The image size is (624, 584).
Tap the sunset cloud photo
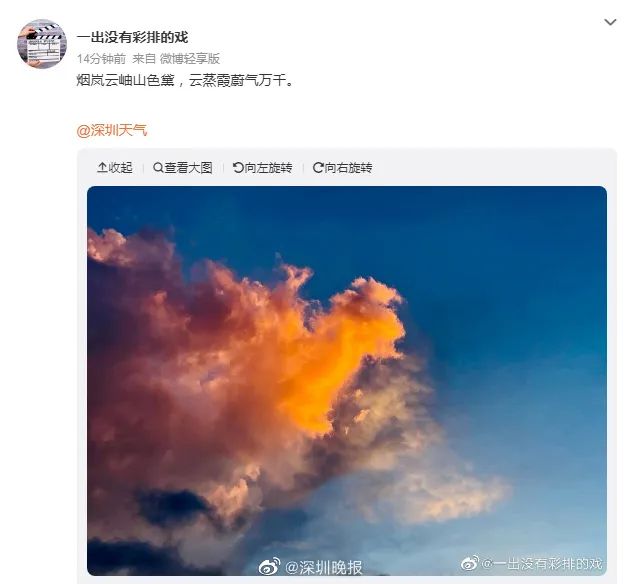pos(346,380)
